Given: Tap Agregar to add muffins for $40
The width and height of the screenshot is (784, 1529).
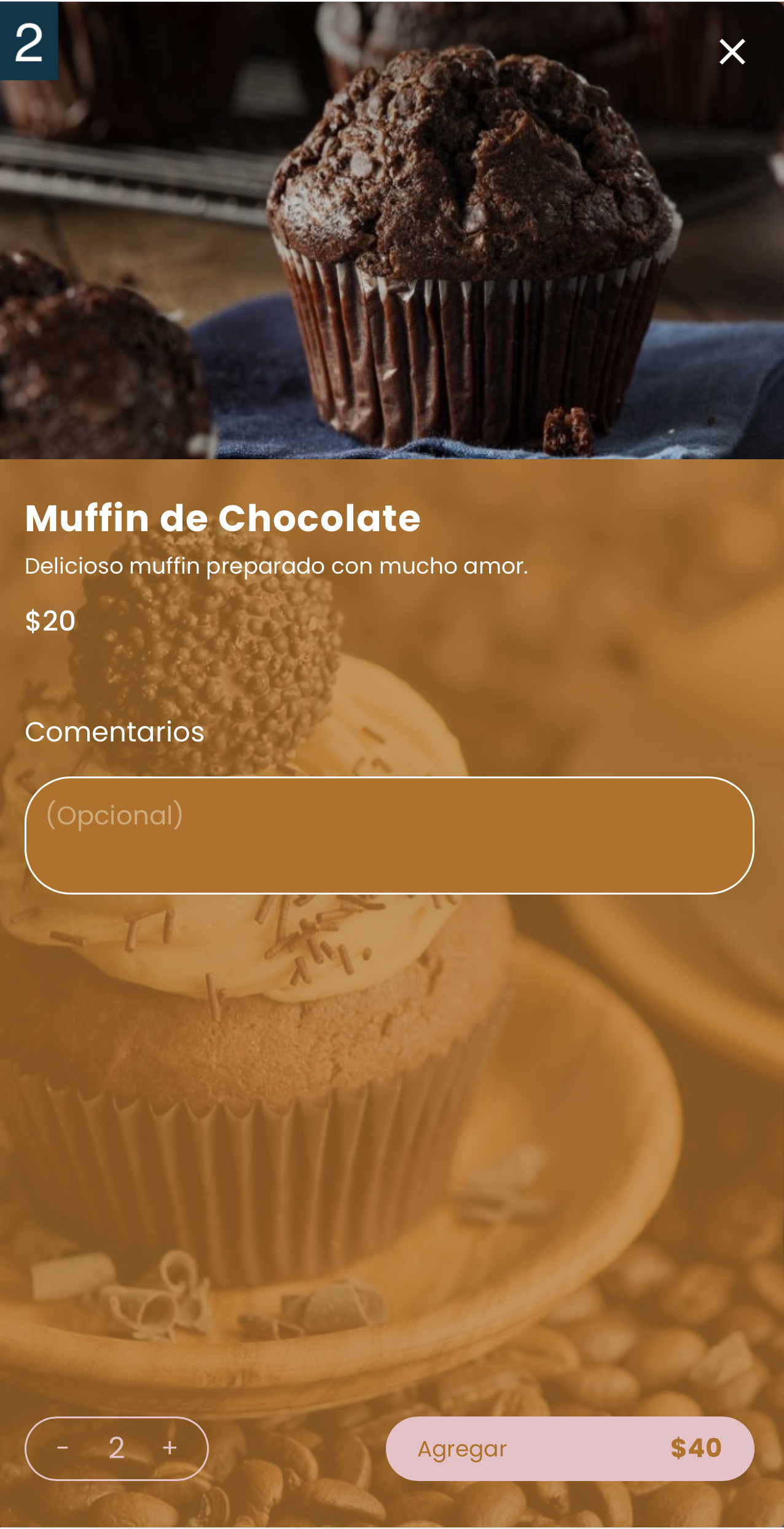Looking at the screenshot, I should (569, 1448).
